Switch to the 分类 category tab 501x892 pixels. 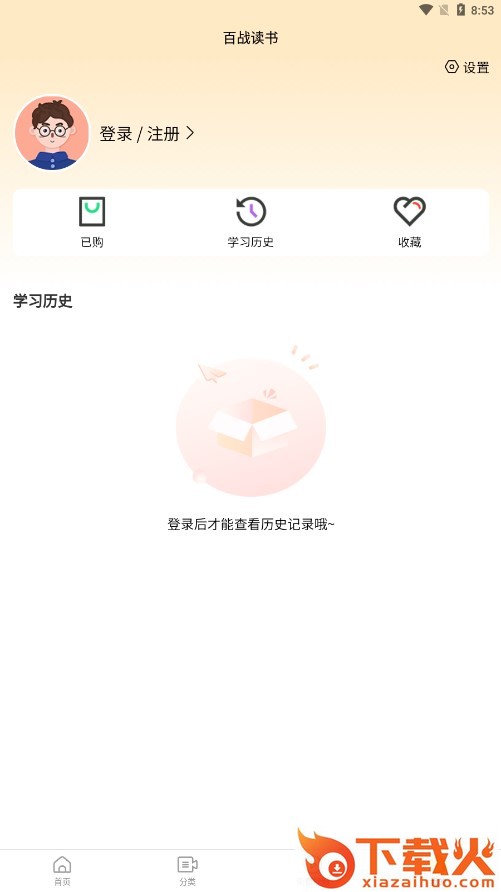[188, 870]
